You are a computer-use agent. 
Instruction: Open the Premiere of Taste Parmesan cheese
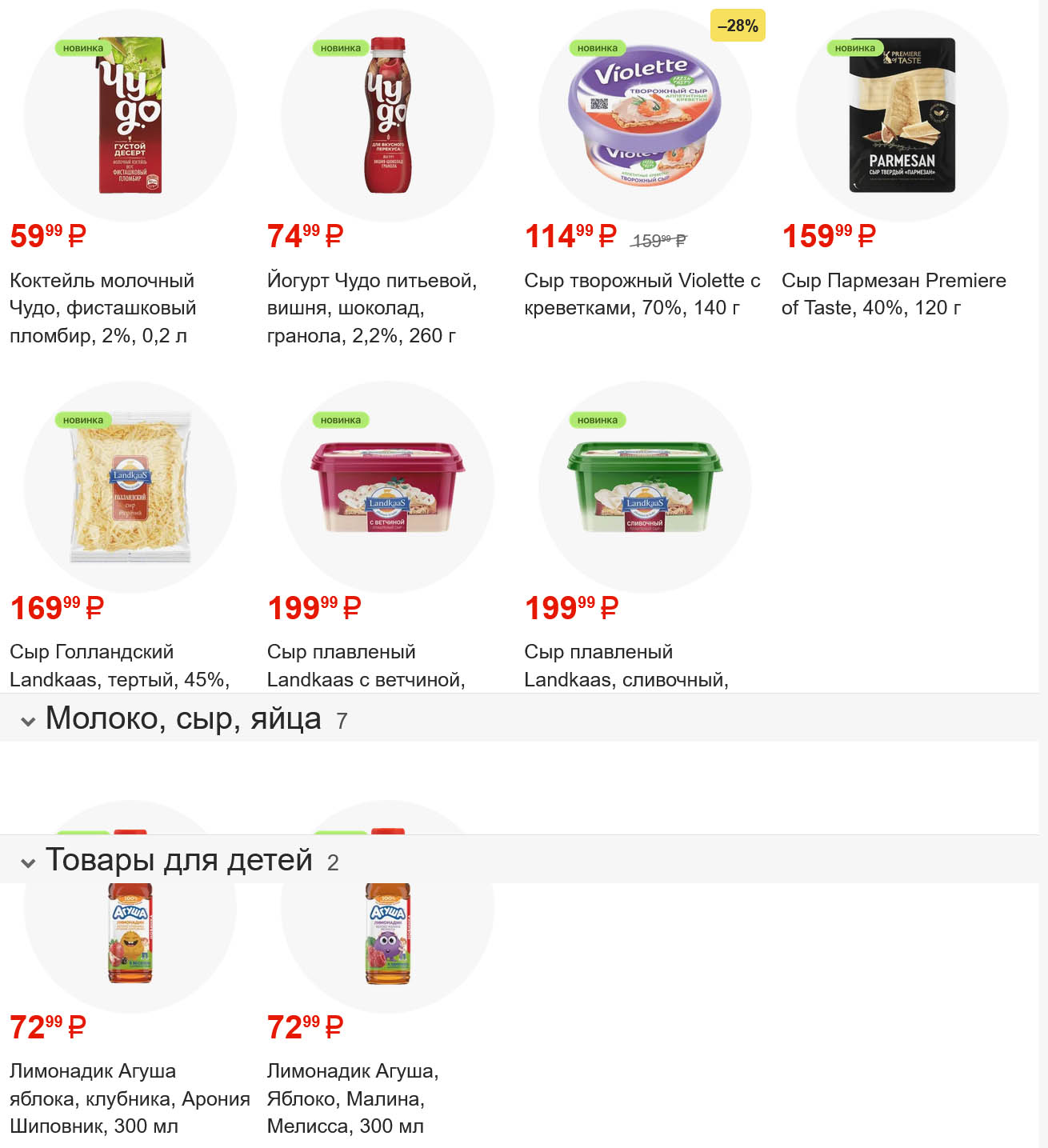point(902,116)
